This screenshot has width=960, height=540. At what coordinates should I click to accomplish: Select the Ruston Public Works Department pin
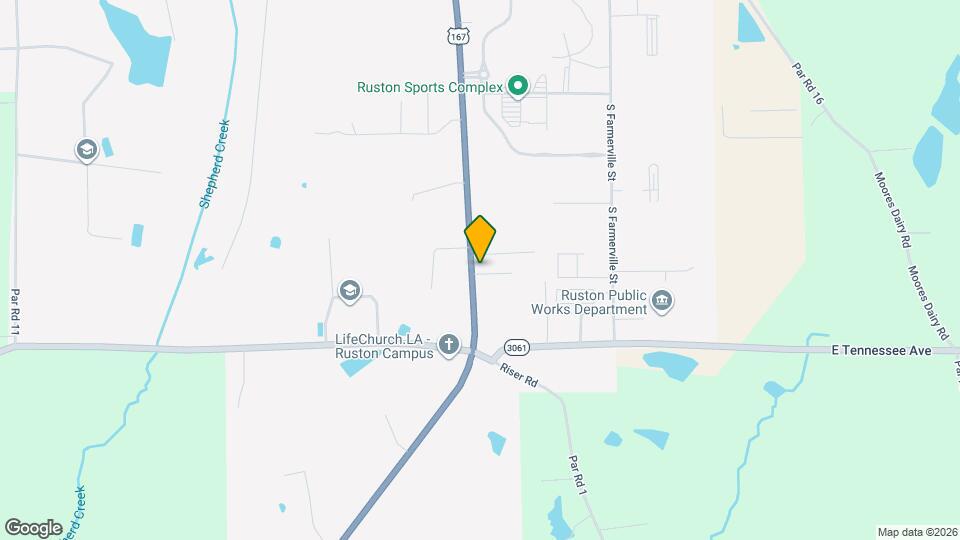point(662,300)
